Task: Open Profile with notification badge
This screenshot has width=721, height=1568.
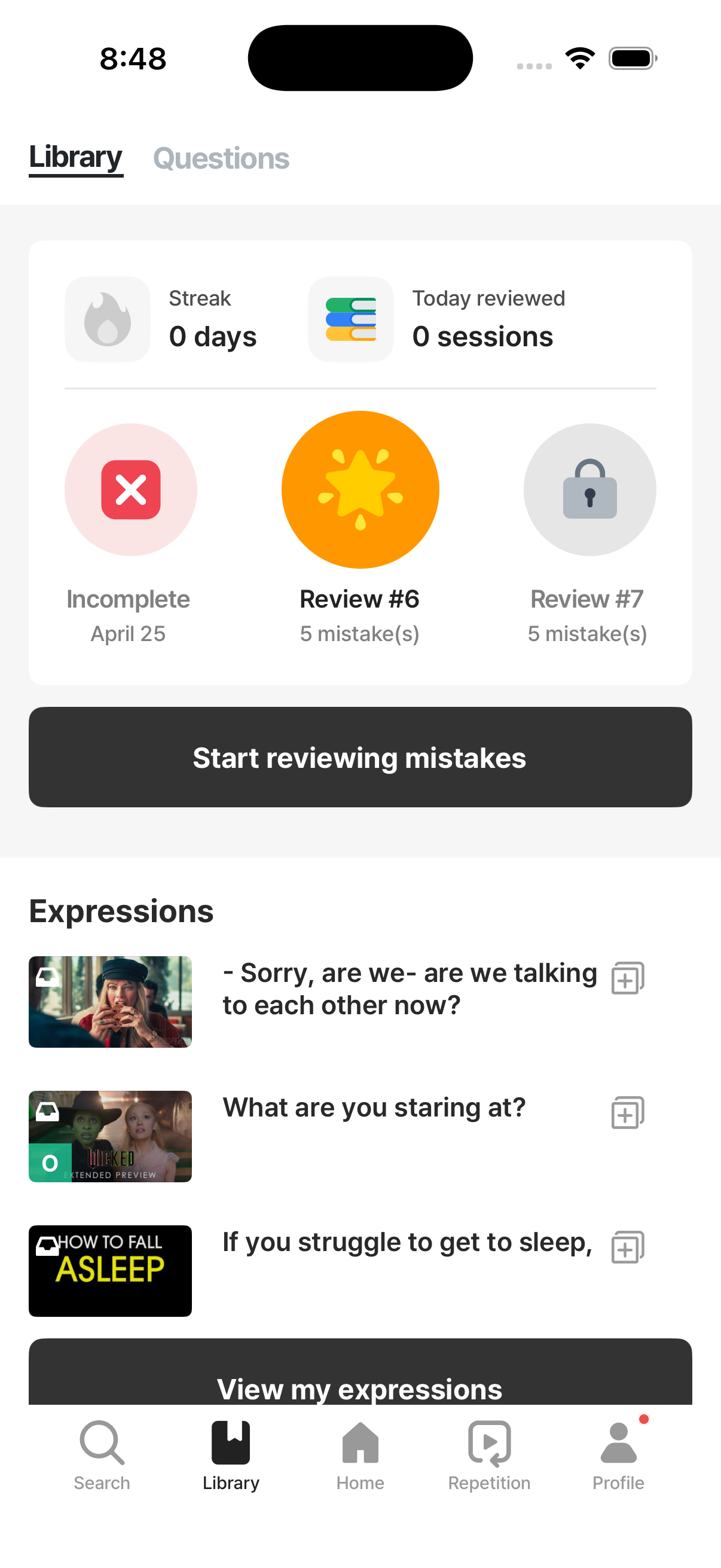Action: (618, 1455)
